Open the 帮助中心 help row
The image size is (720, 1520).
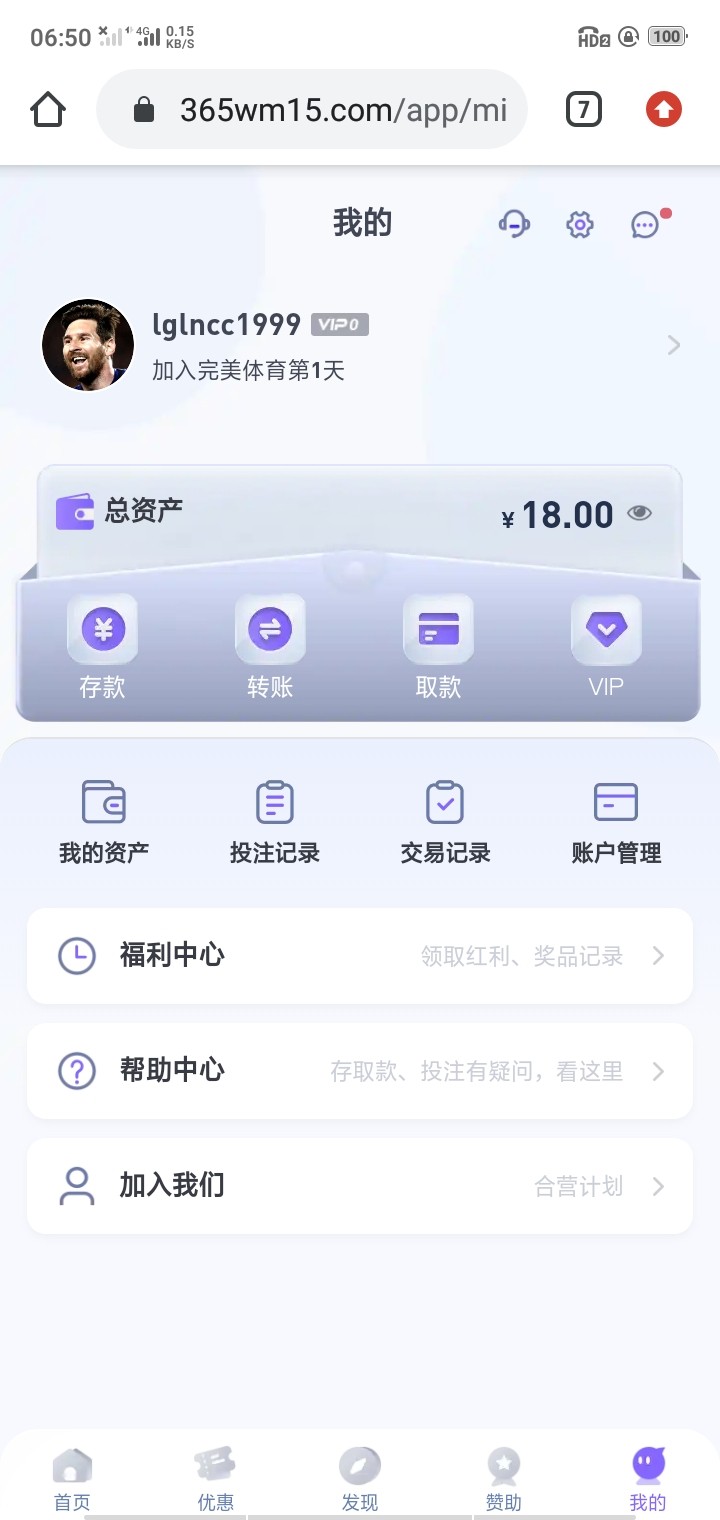(360, 1071)
